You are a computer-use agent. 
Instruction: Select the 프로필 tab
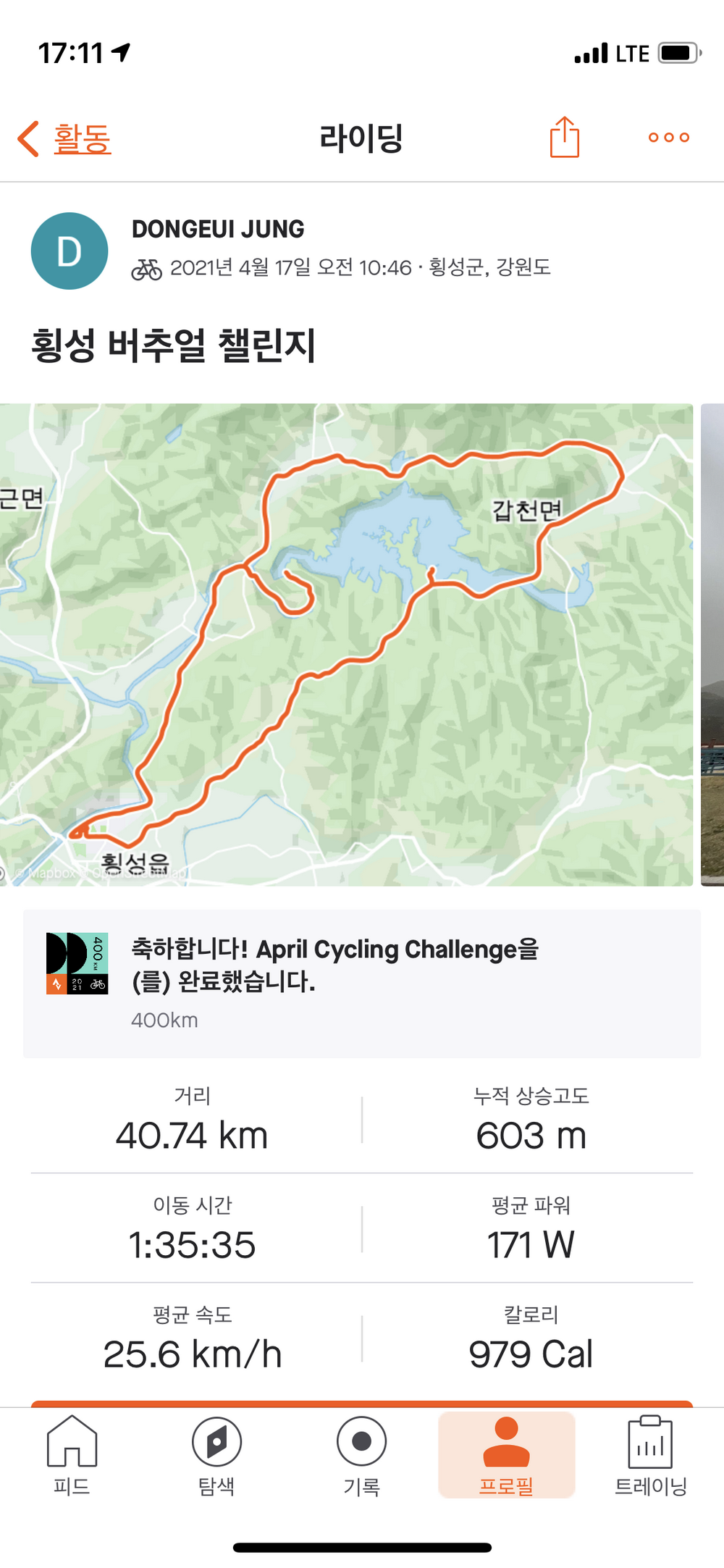pos(506,1456)
